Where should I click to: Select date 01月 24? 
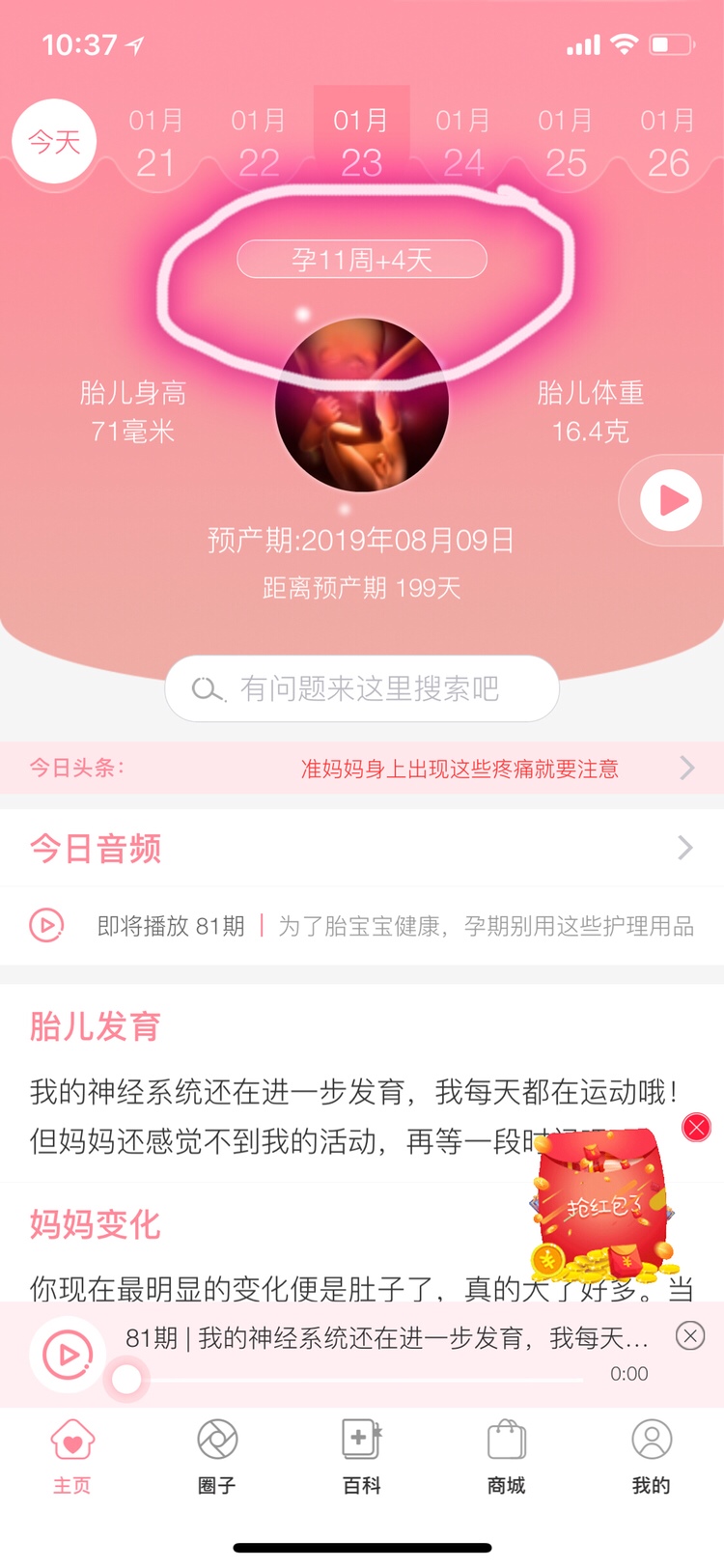pyautogui.click(x=463, y=143)
